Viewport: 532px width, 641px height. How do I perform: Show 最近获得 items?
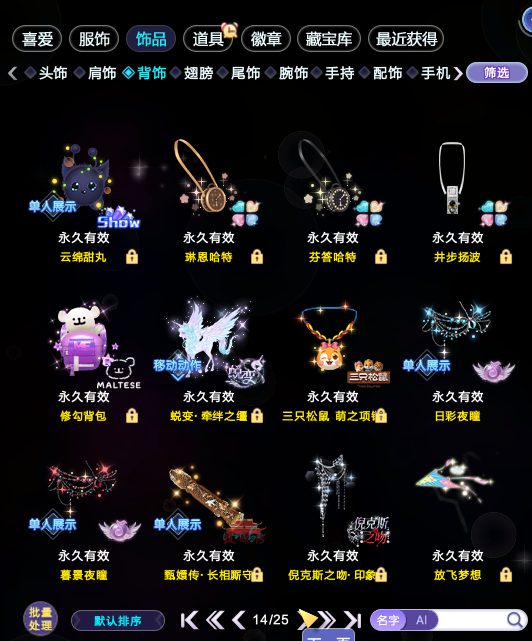pos(406,39)
